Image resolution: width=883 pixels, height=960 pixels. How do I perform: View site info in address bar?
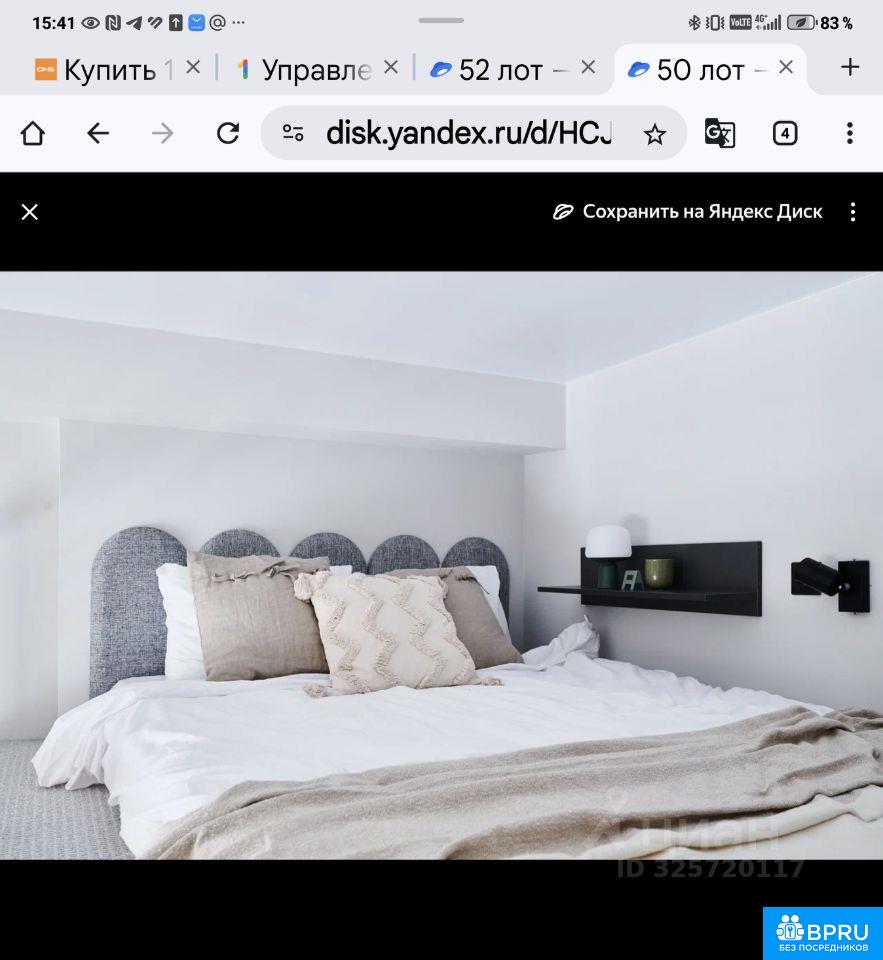pyautogui.click(x=293, y=133)
